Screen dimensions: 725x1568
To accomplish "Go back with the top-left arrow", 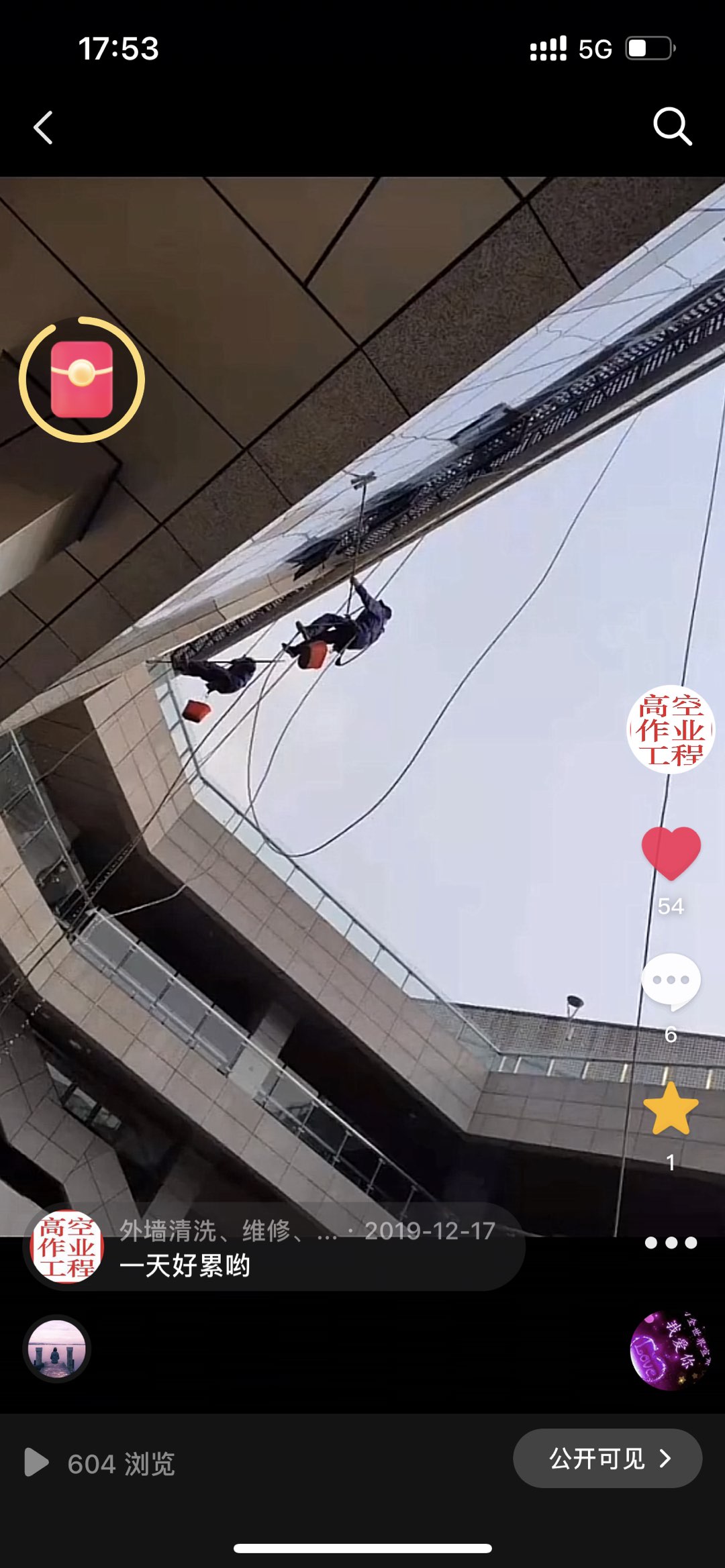I will click(x=44, y=127).
